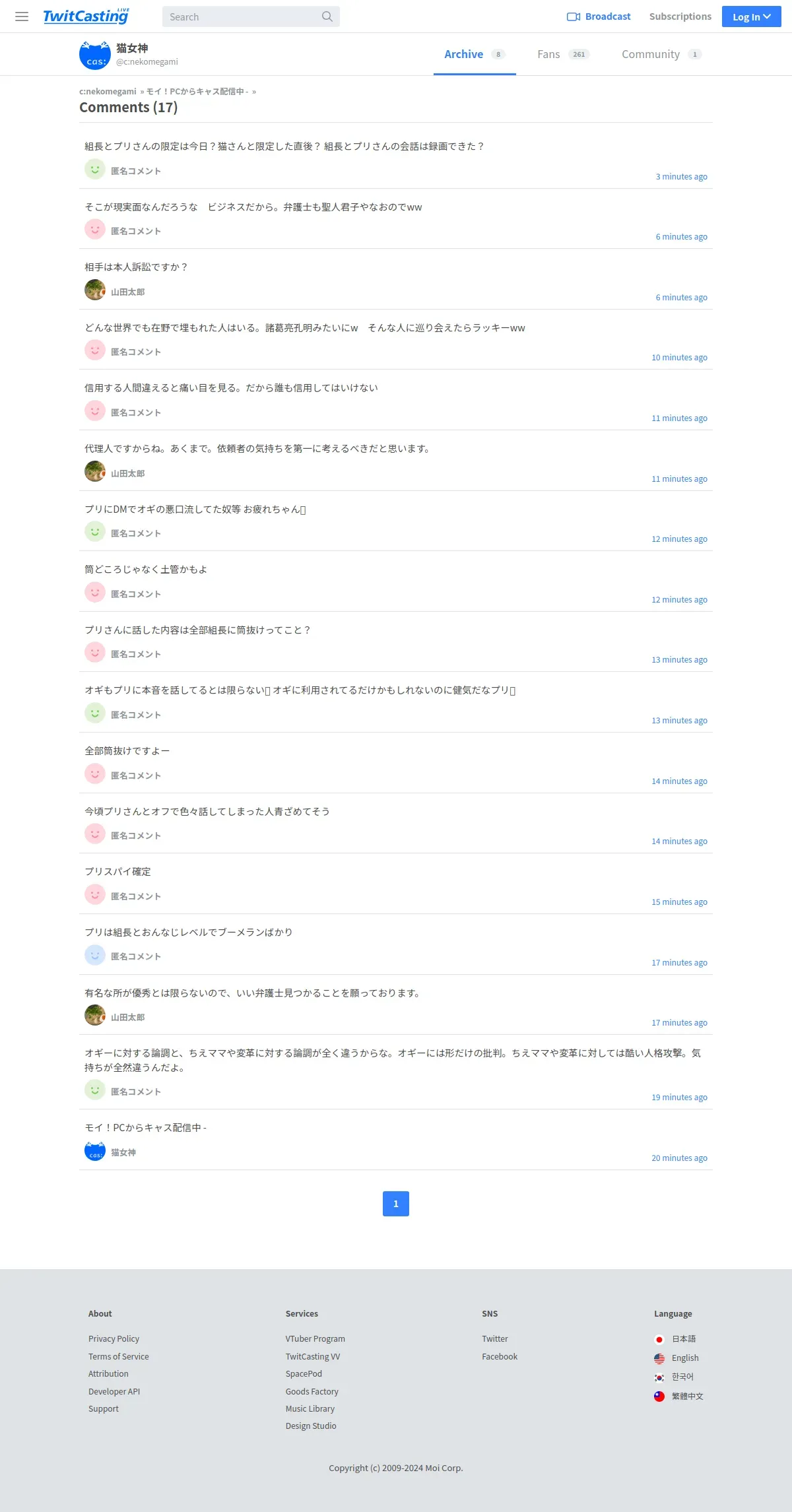This screenshot has width=792, height=1512.
Task: Open Terms of Service
Action: tap(119, 1356)
